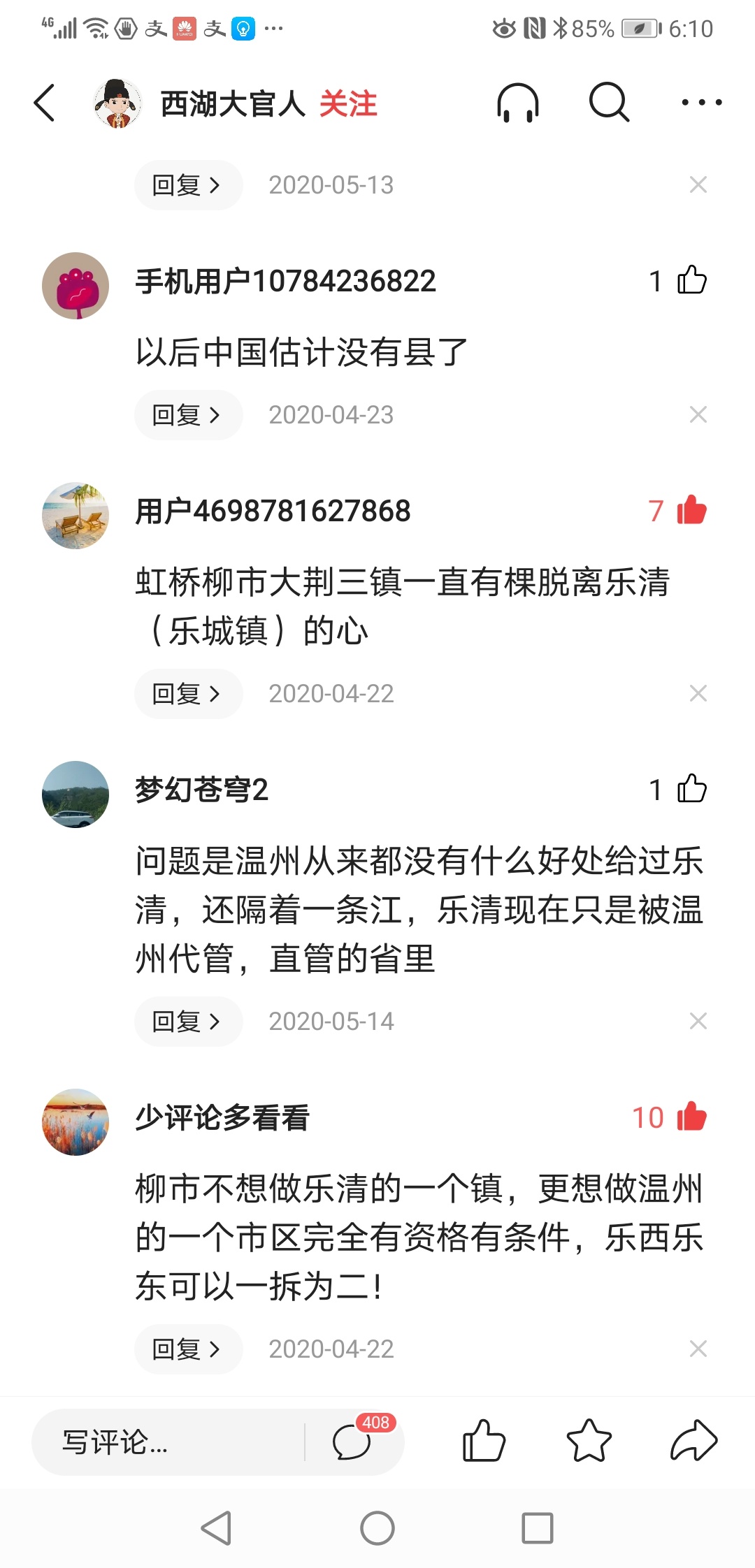
Task: Reply to 用户4698781627868's comment
Action: click(187, 694)
